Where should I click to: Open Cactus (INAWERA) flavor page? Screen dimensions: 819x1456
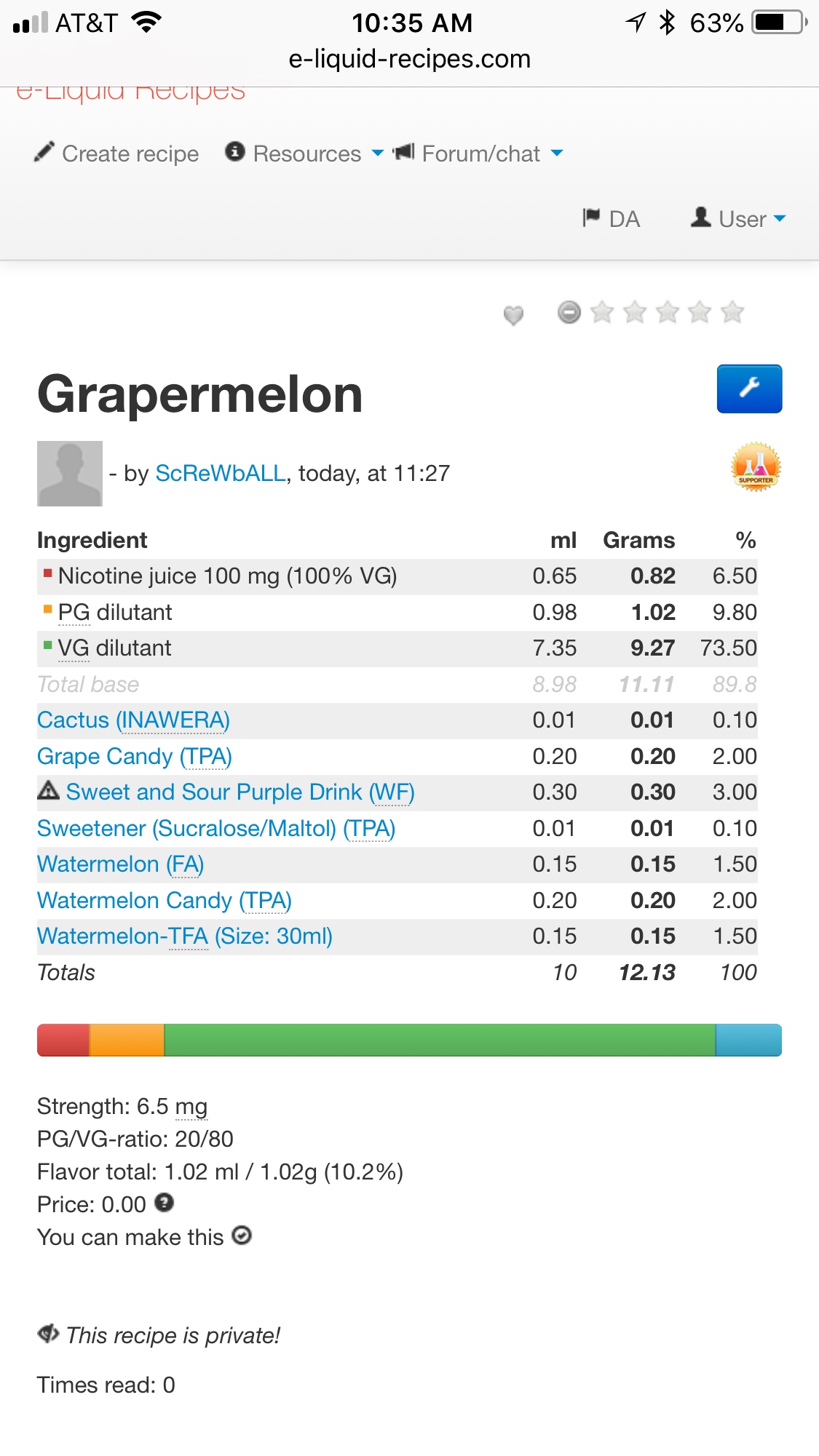pyautogui.click(x=133, y=720)
